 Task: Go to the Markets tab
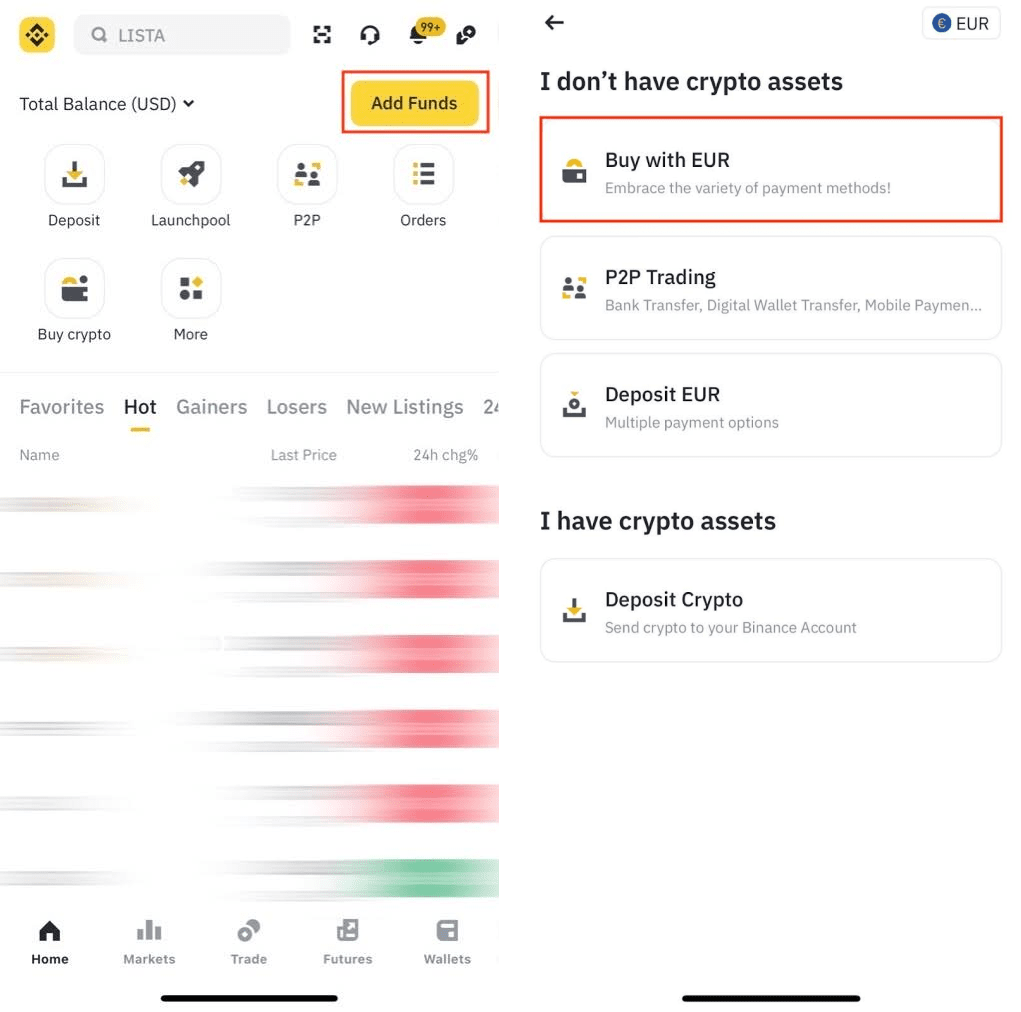149,942
